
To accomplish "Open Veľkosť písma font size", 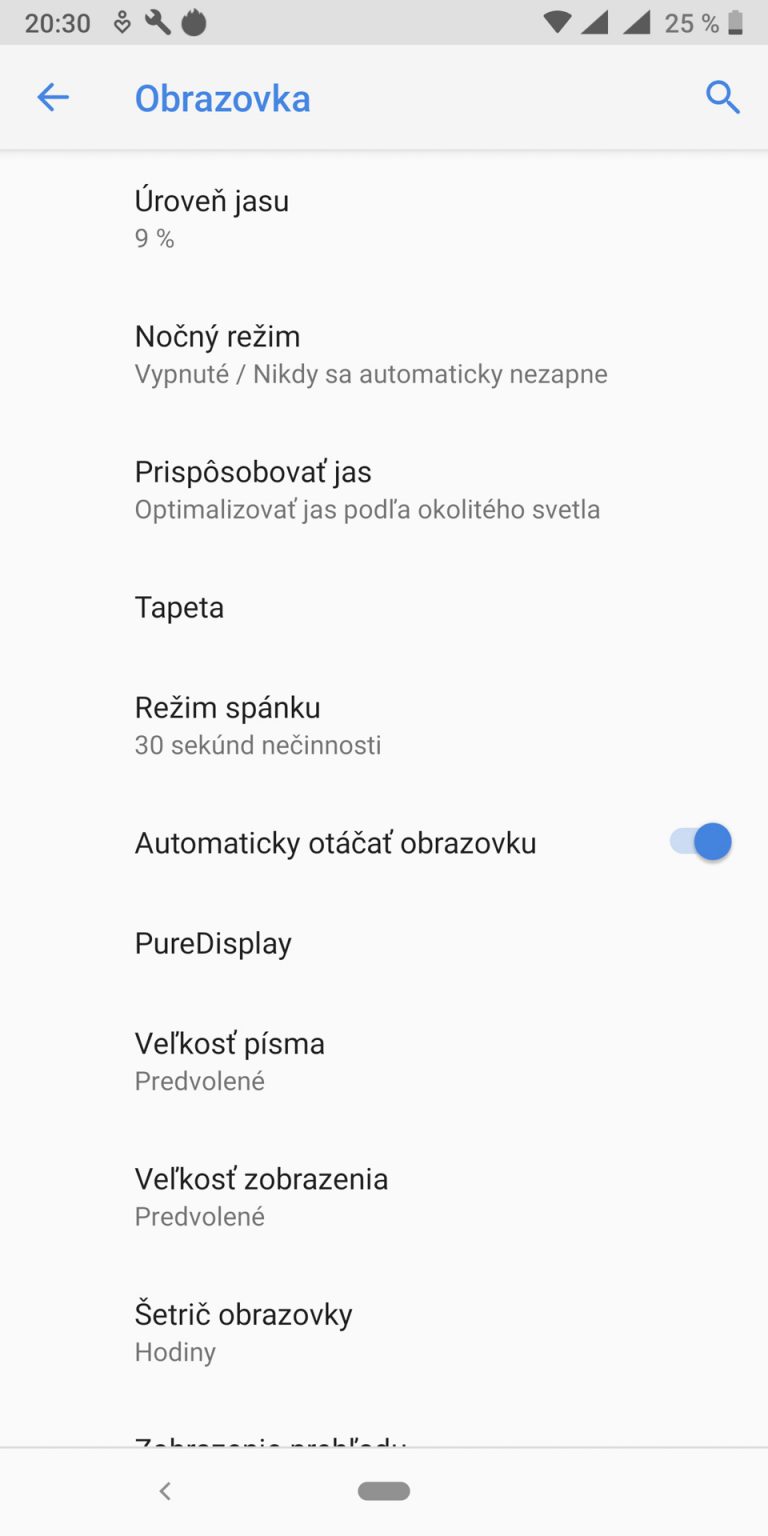I will pos(384,1061).
